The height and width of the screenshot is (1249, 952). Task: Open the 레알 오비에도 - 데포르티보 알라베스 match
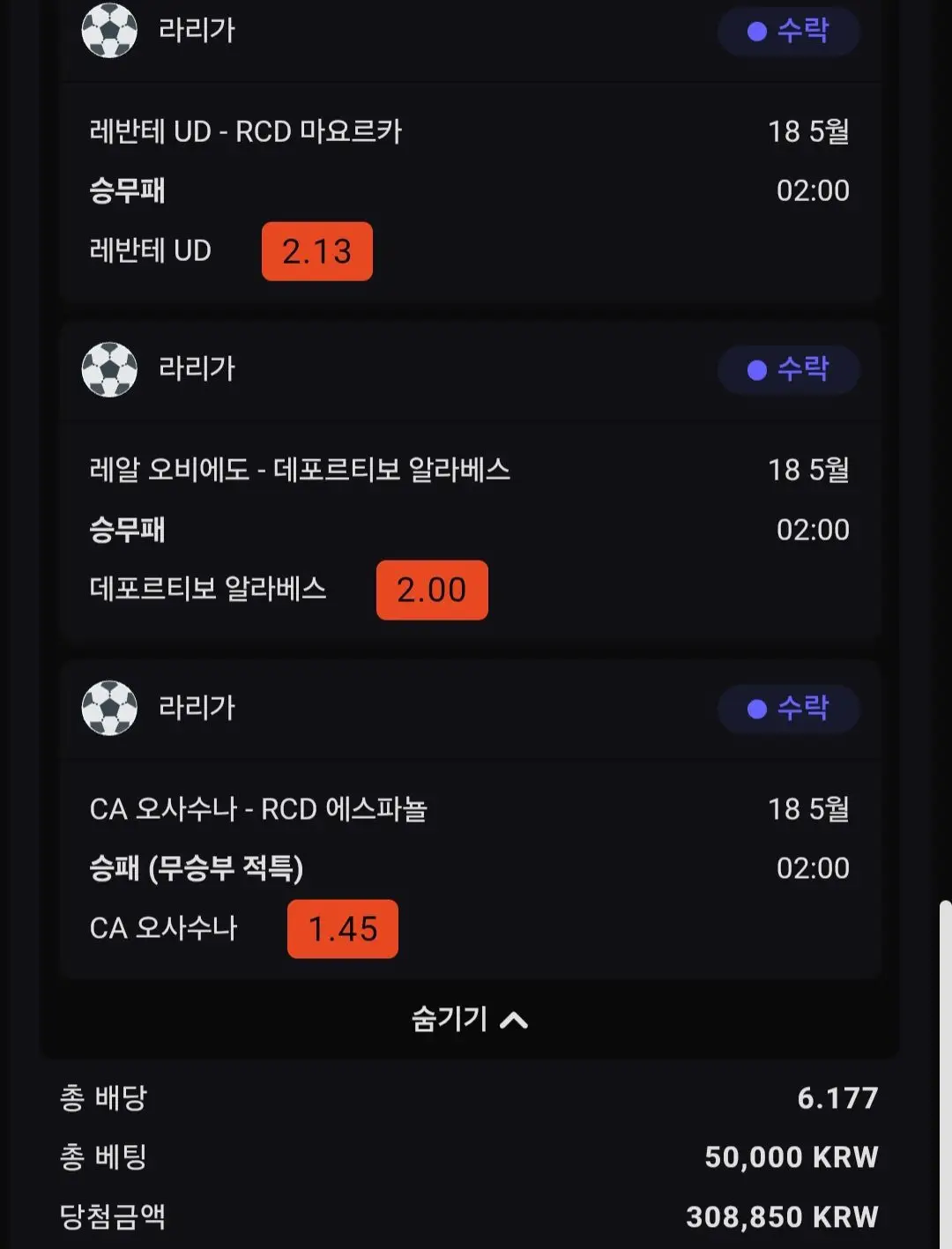pyautogui.click(x=300, y=470)
